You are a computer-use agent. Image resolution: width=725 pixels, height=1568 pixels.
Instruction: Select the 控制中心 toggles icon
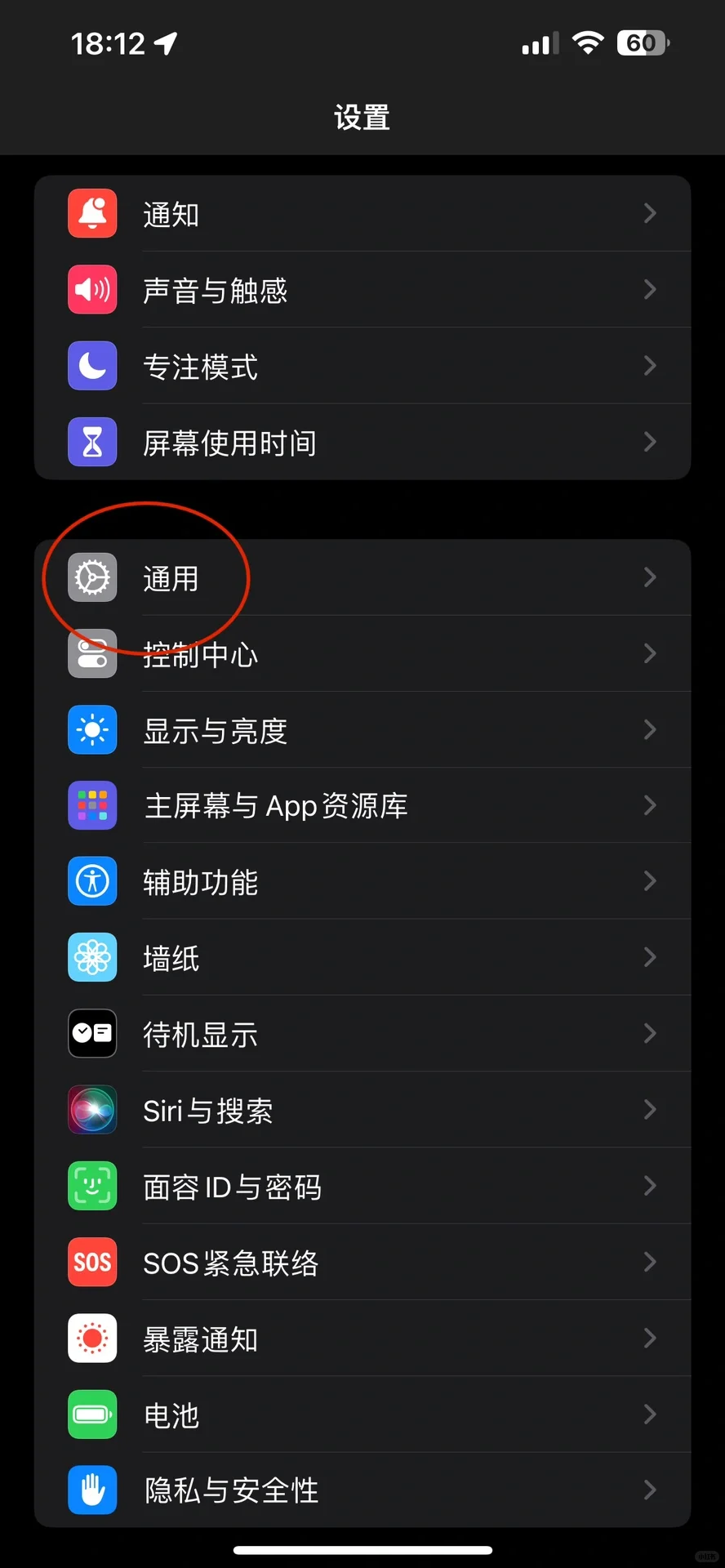pos(91,653)
